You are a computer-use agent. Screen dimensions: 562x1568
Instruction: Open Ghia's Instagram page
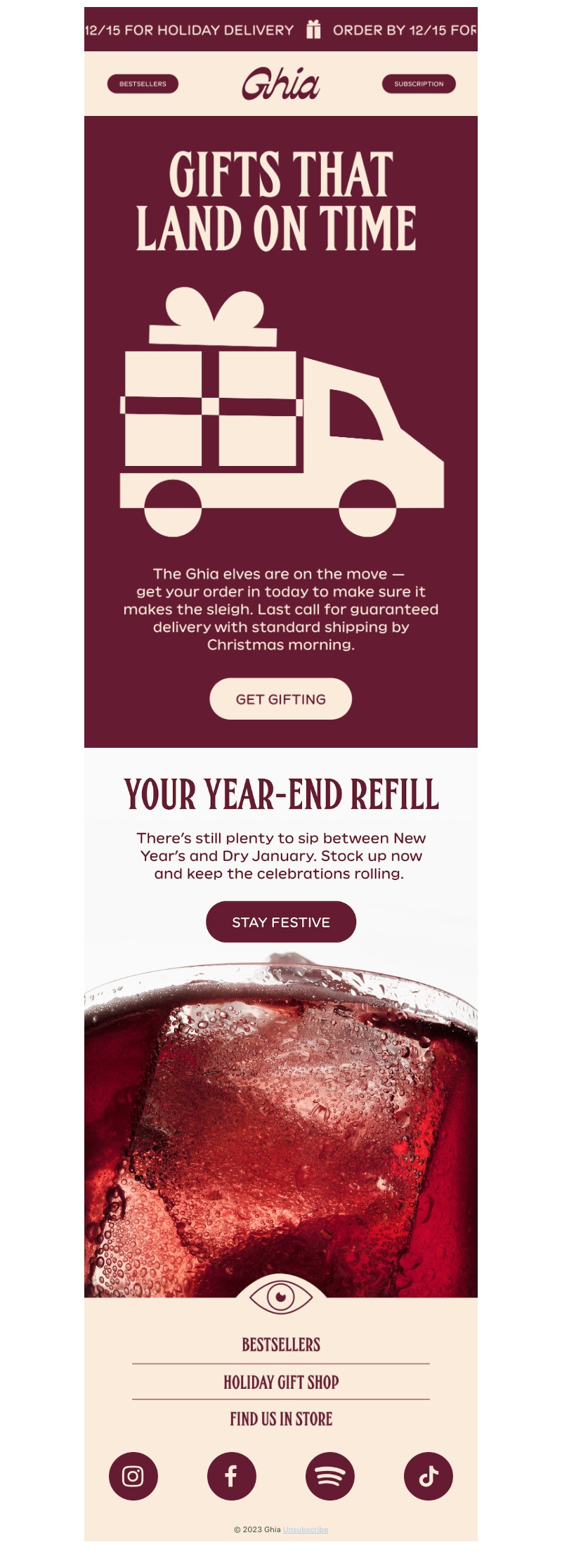click(x=133, y=1476)
